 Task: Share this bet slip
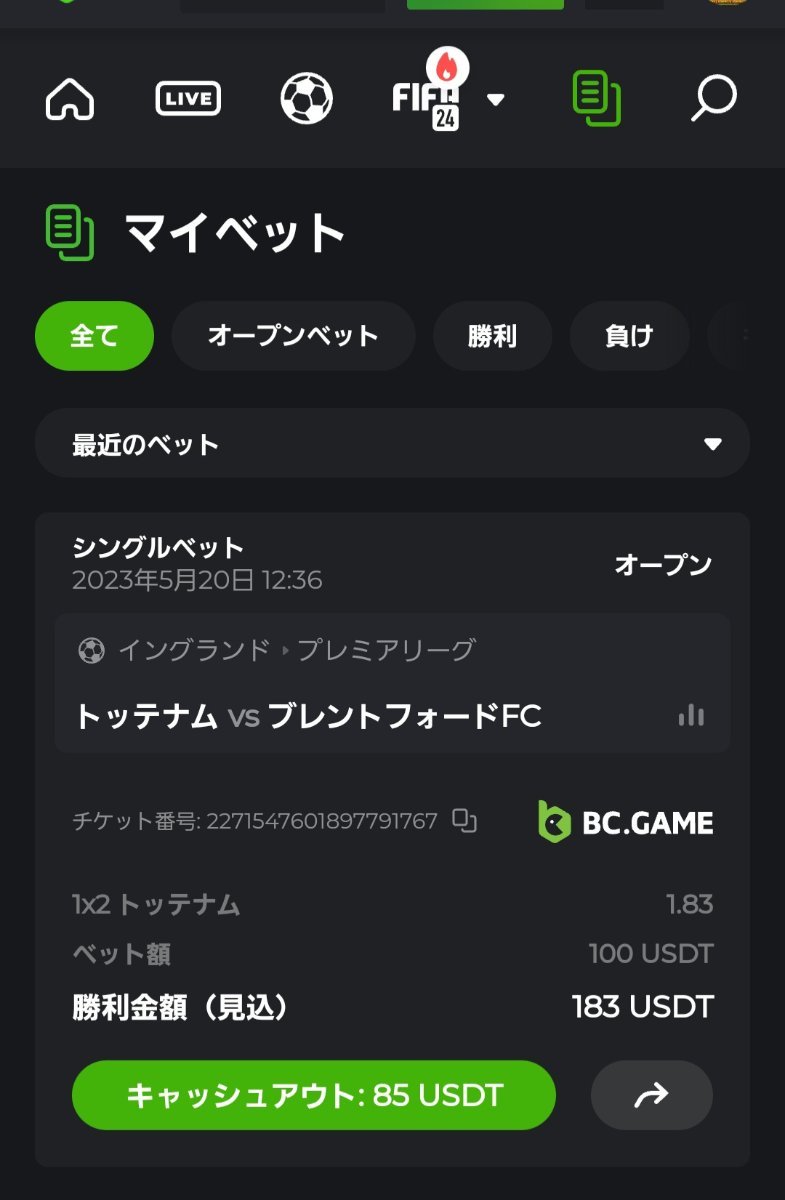point(651,1095)
